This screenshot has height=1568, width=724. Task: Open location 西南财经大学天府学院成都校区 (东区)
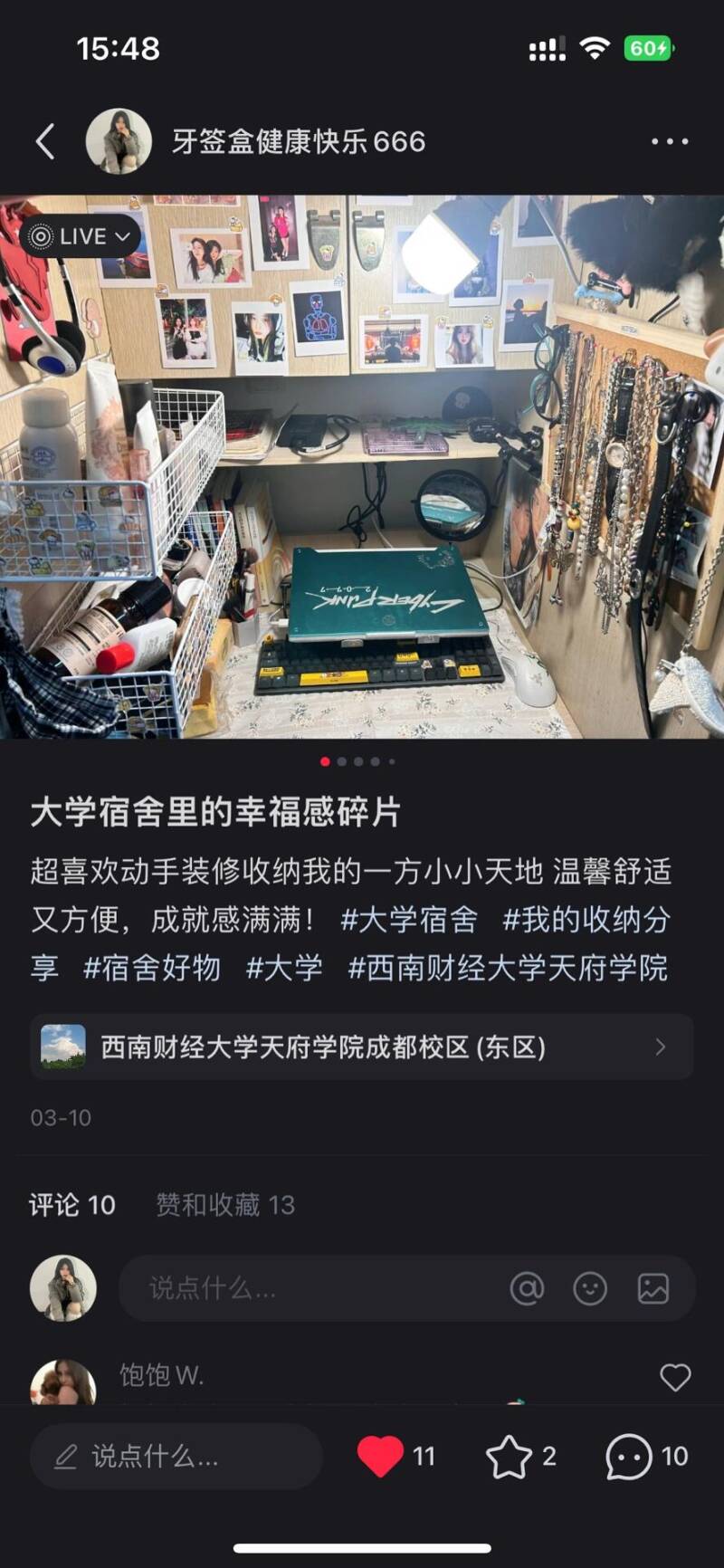362,1047
